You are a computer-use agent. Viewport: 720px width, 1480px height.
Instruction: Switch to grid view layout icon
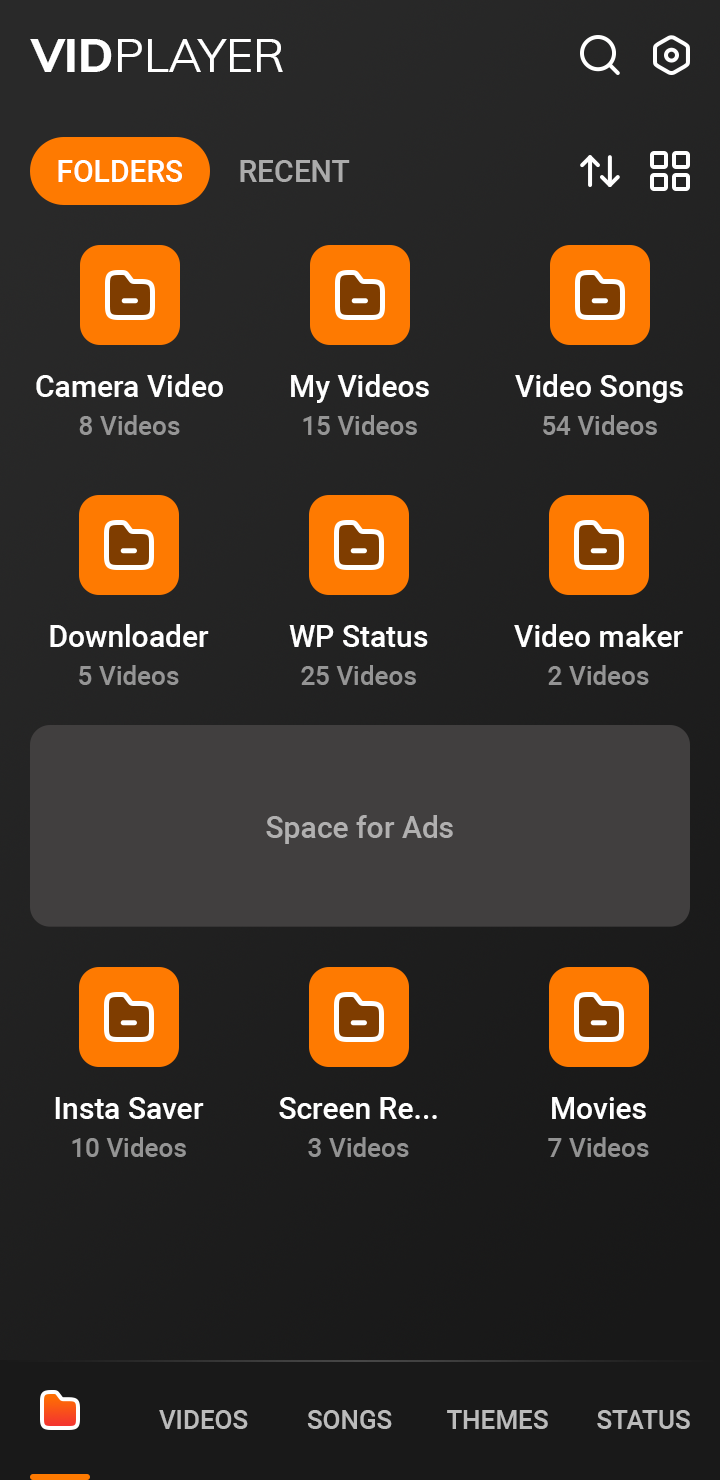pyautogui.click(x=669, y=171)
